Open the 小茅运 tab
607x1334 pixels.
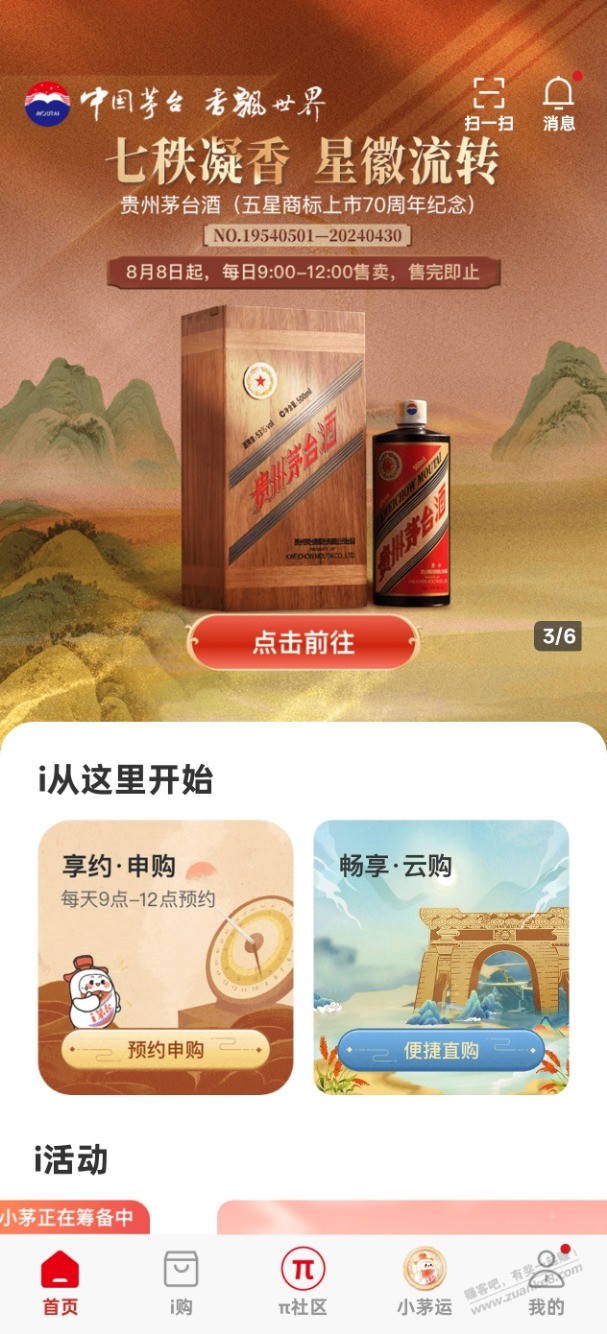tap(424, 1281)
